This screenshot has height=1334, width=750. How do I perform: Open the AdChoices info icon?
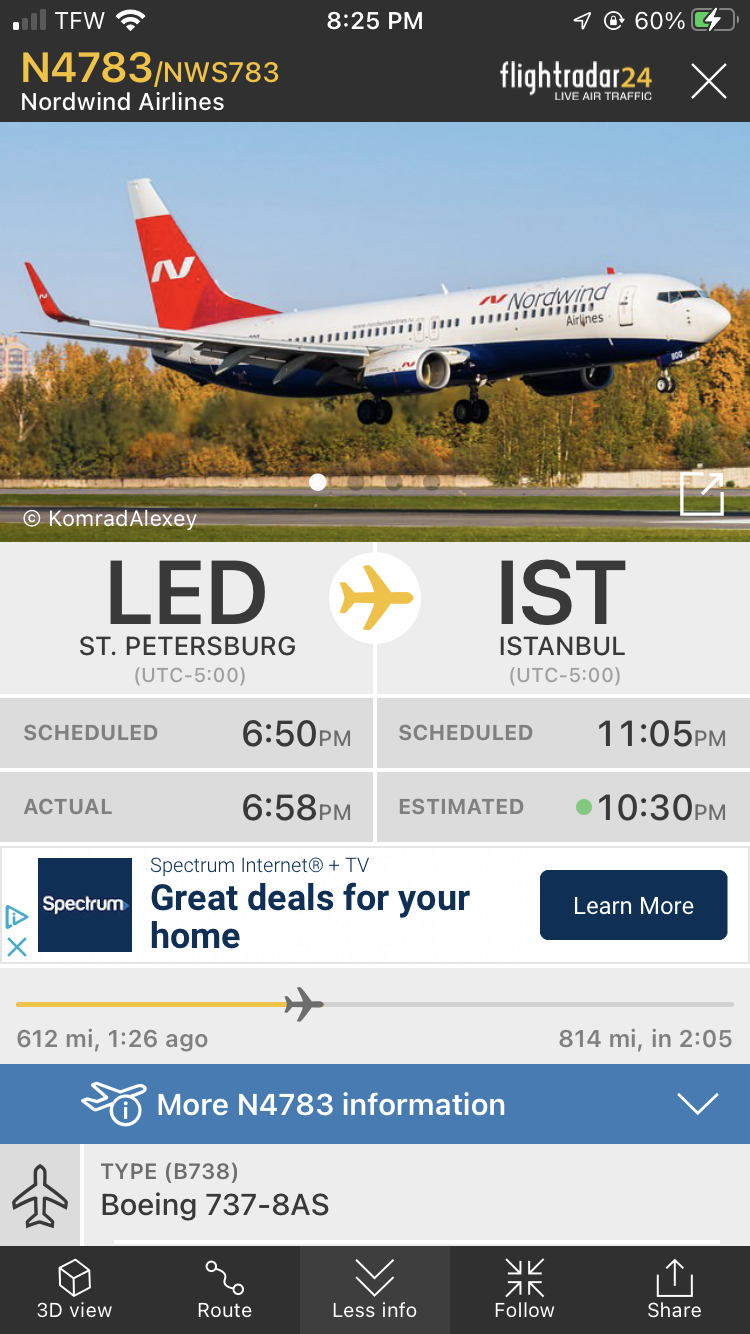click(17, 917)
